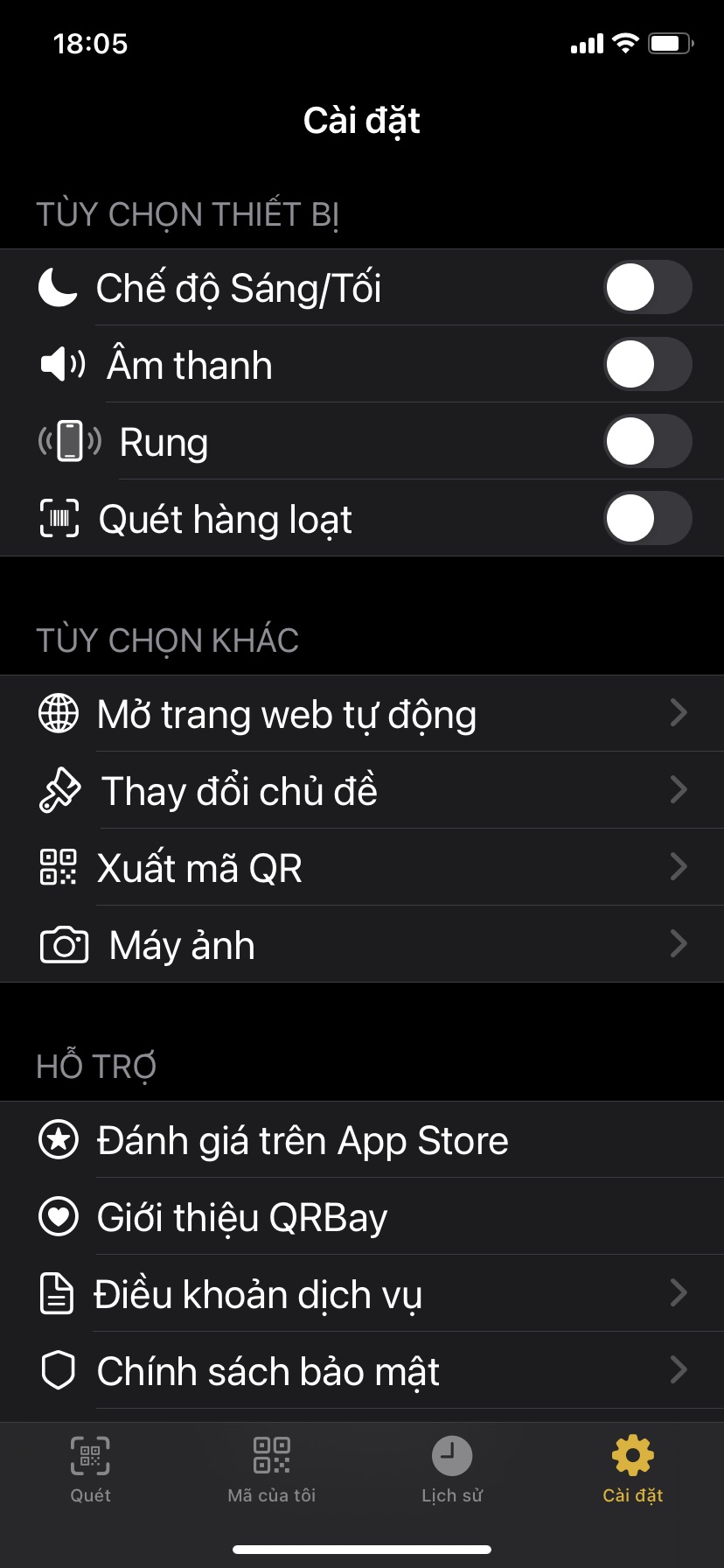Open Thay đổi chủ đề settings
This screenshot has height=1568, width=724.
pyautogui.click(x=362, y=790)
